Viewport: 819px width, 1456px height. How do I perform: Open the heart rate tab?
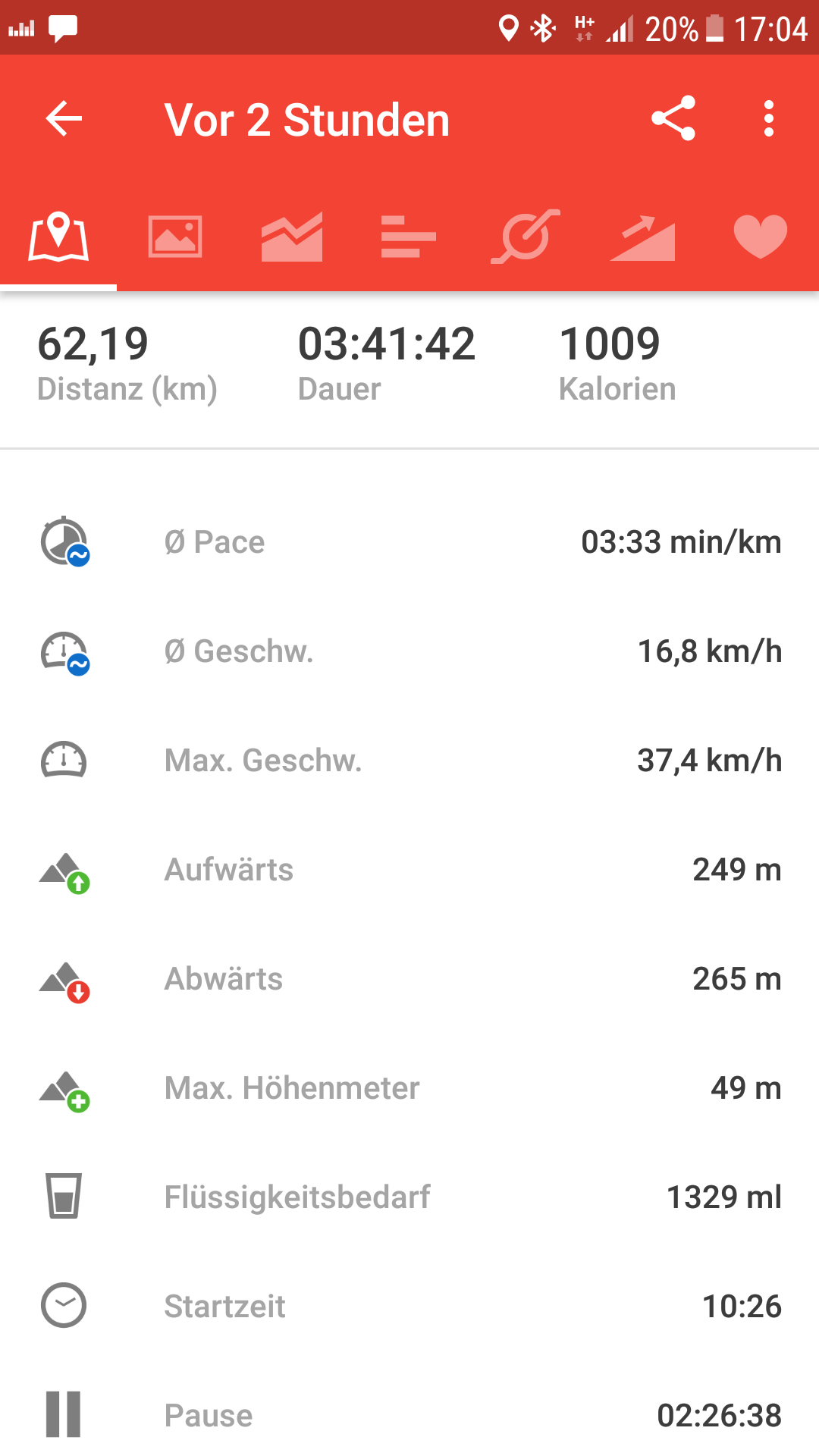761,237
